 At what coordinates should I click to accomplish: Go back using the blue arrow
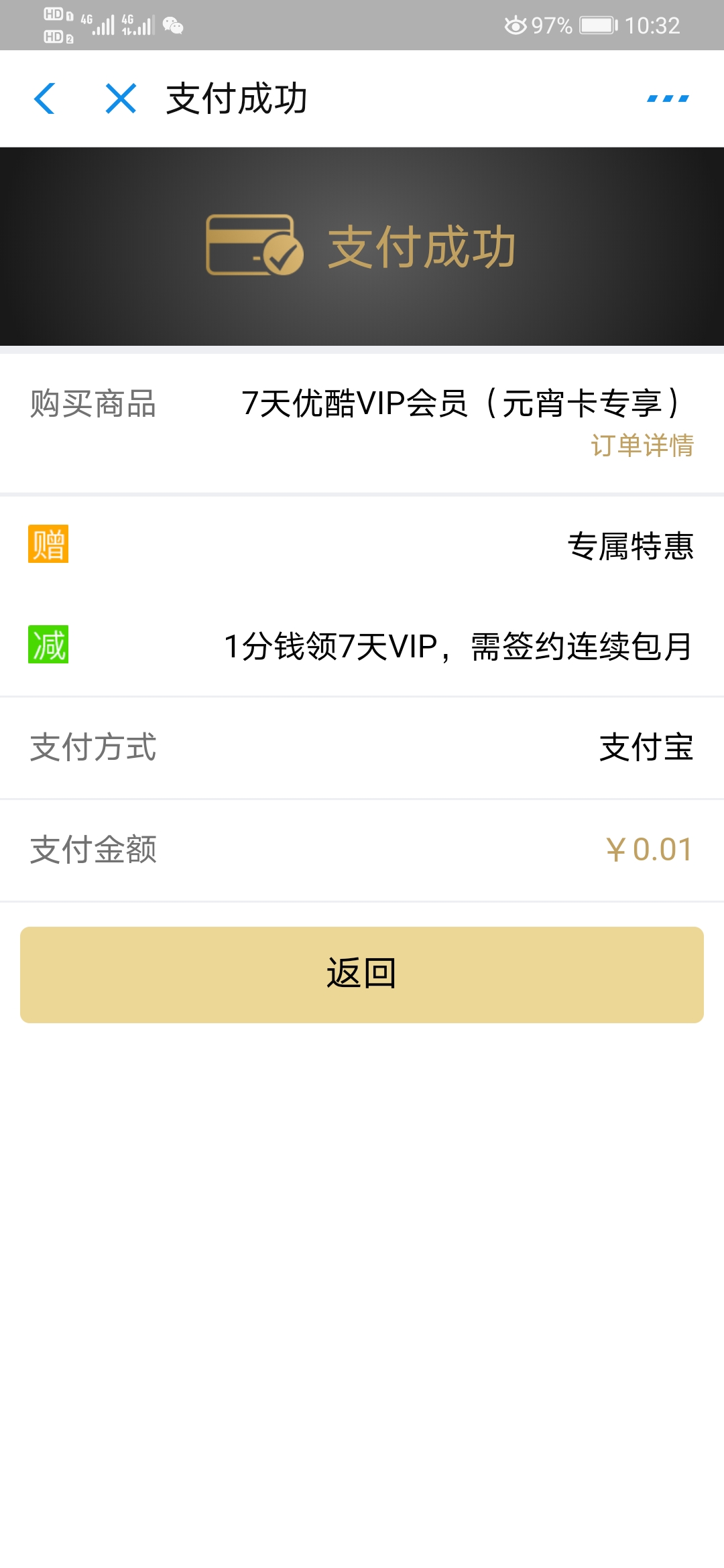coord(44,99)
